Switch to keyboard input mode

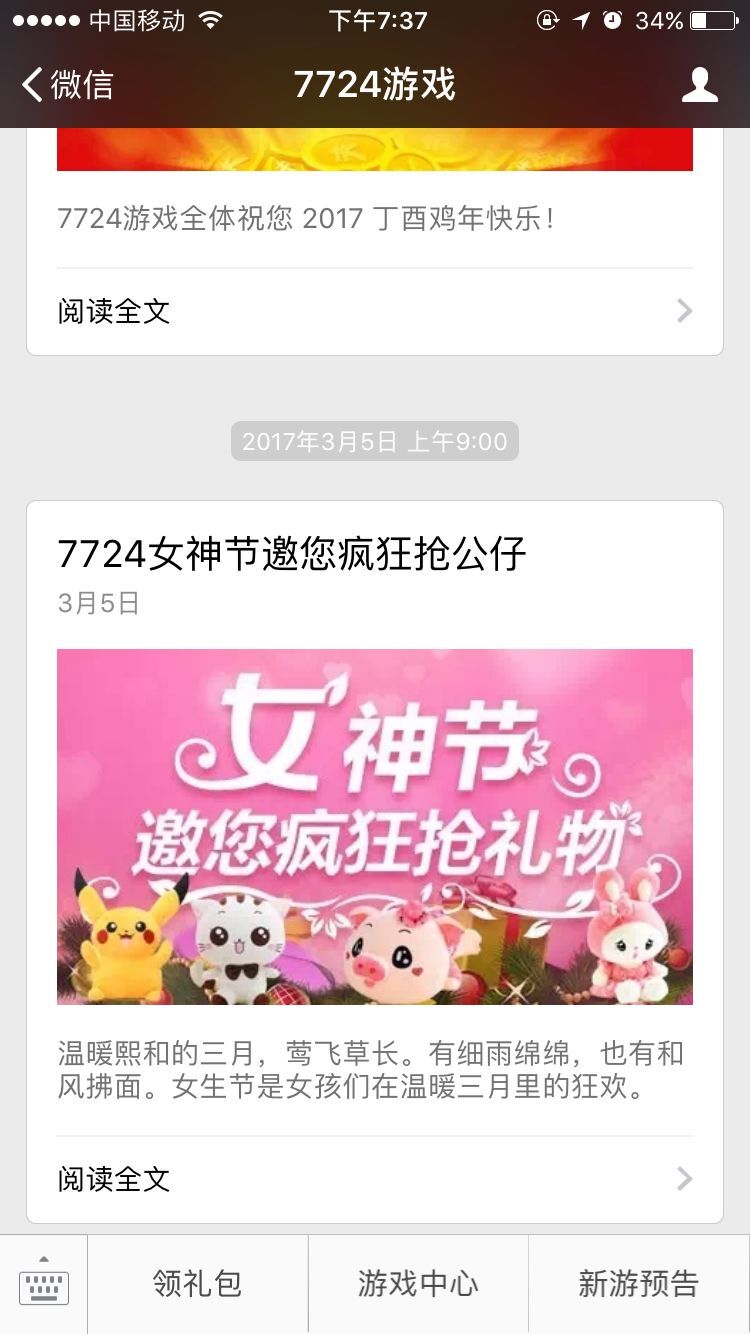[x=44, y=1284]
